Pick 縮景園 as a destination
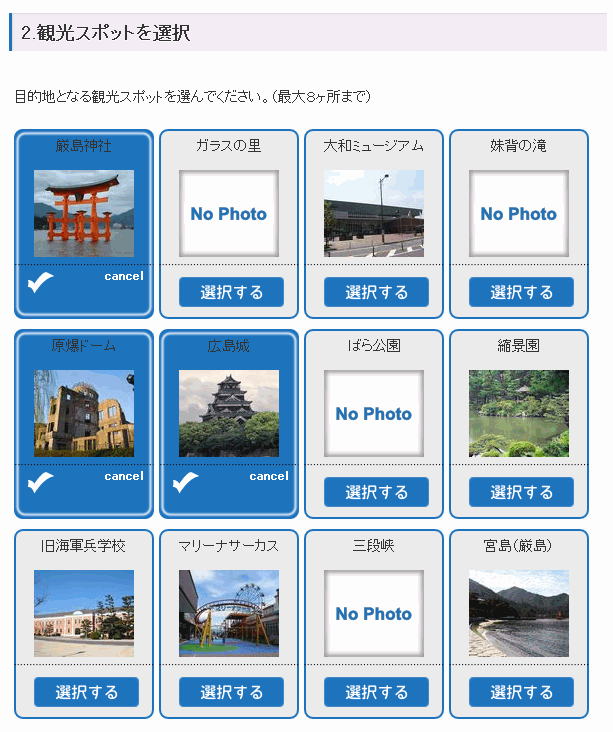613x732 pixels. [521, 492]
